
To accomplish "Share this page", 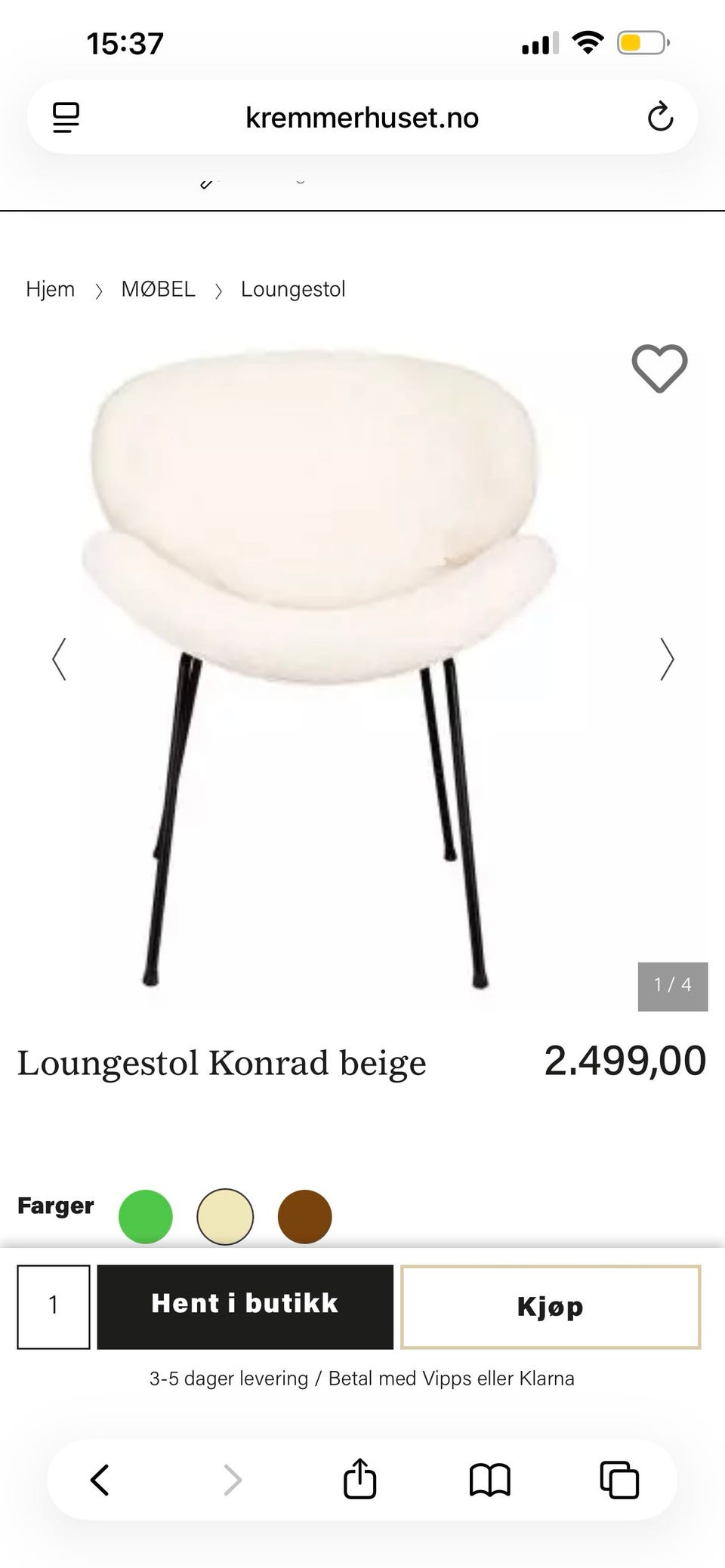I will [360, 1477].
